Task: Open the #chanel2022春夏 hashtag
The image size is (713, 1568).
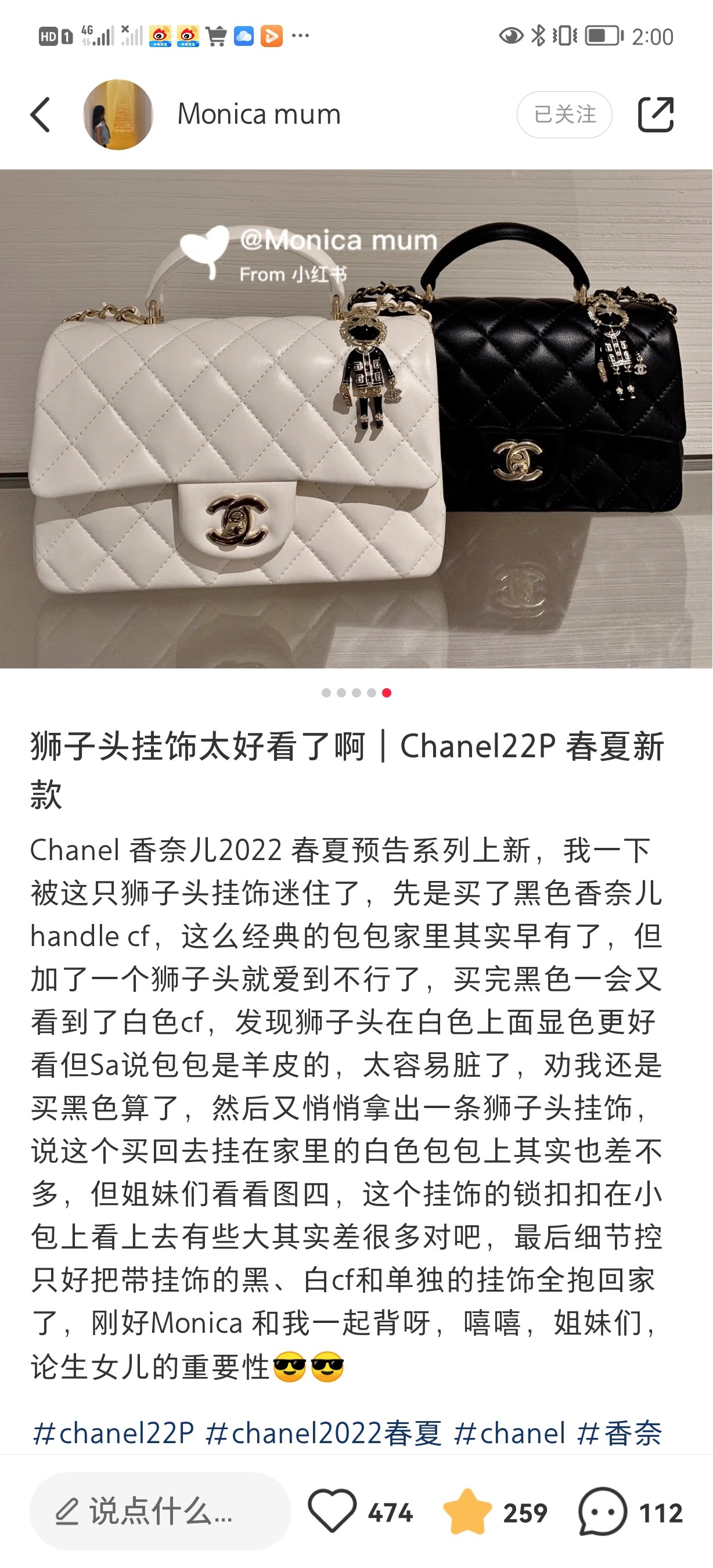Action: point(323,1433)
